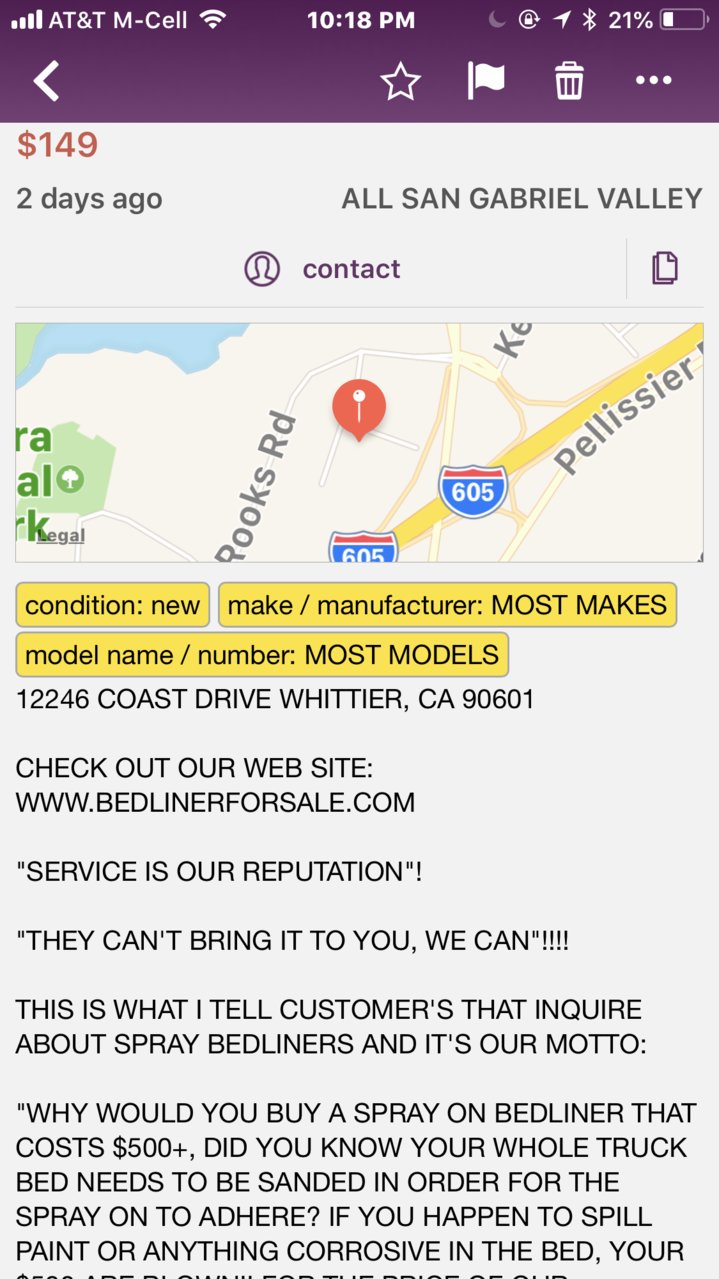
Task: Flag this posting
Action: tap(485, 81)
